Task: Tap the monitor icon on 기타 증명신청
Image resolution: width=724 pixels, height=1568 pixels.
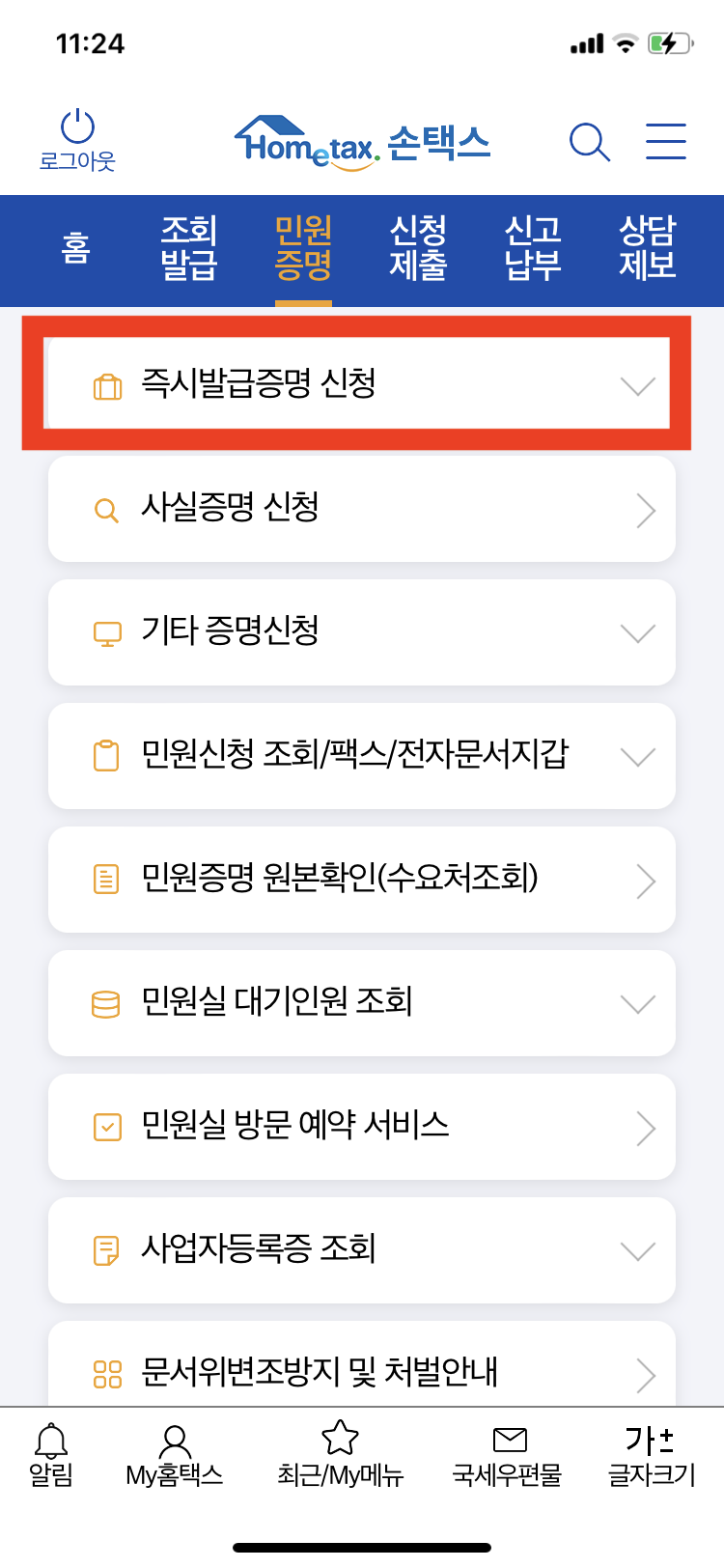Action: click(106, 632)
